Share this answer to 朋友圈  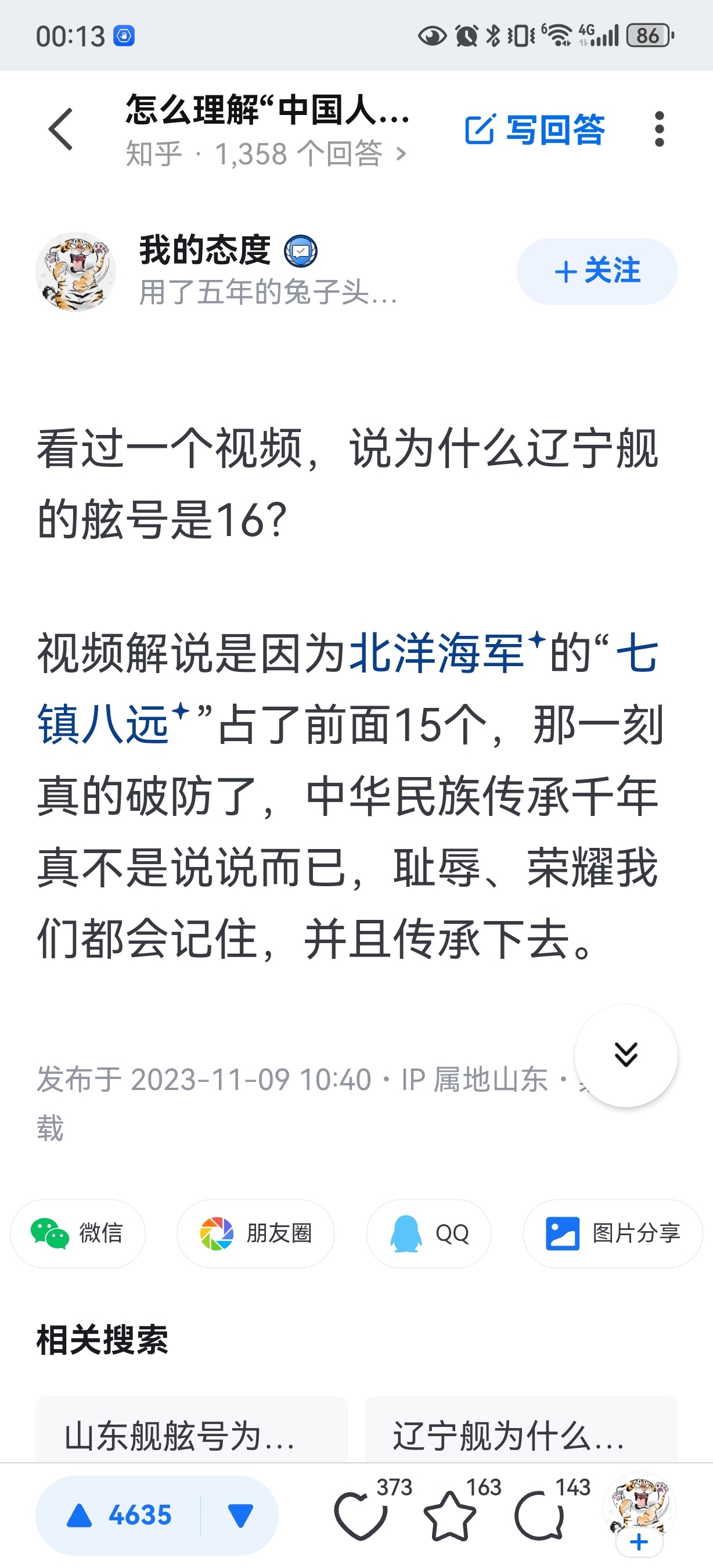(255, 1233)
